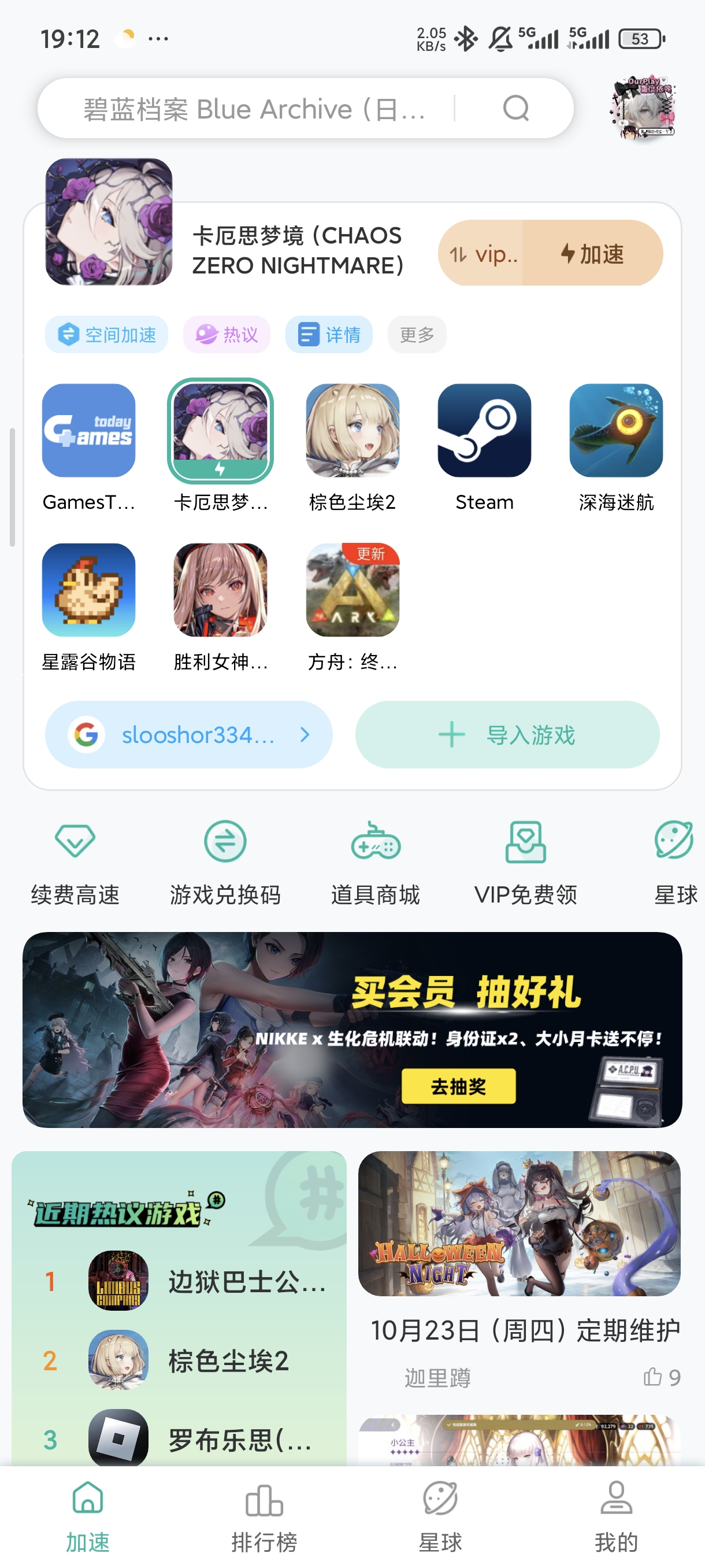Show 更多 options

(x=417, y=334)
